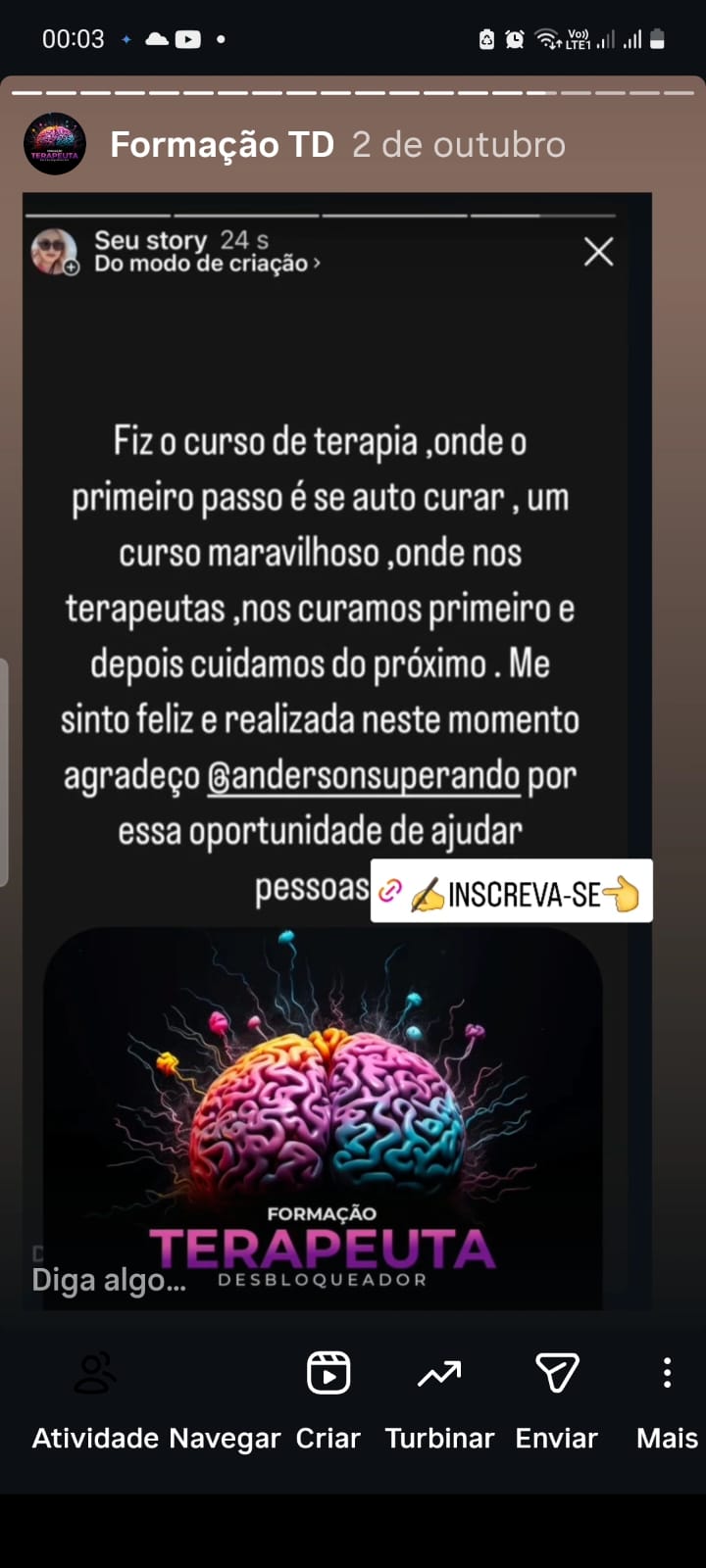Dismiss the story with the X button
706x1568 pixels.
coord(598,252)
